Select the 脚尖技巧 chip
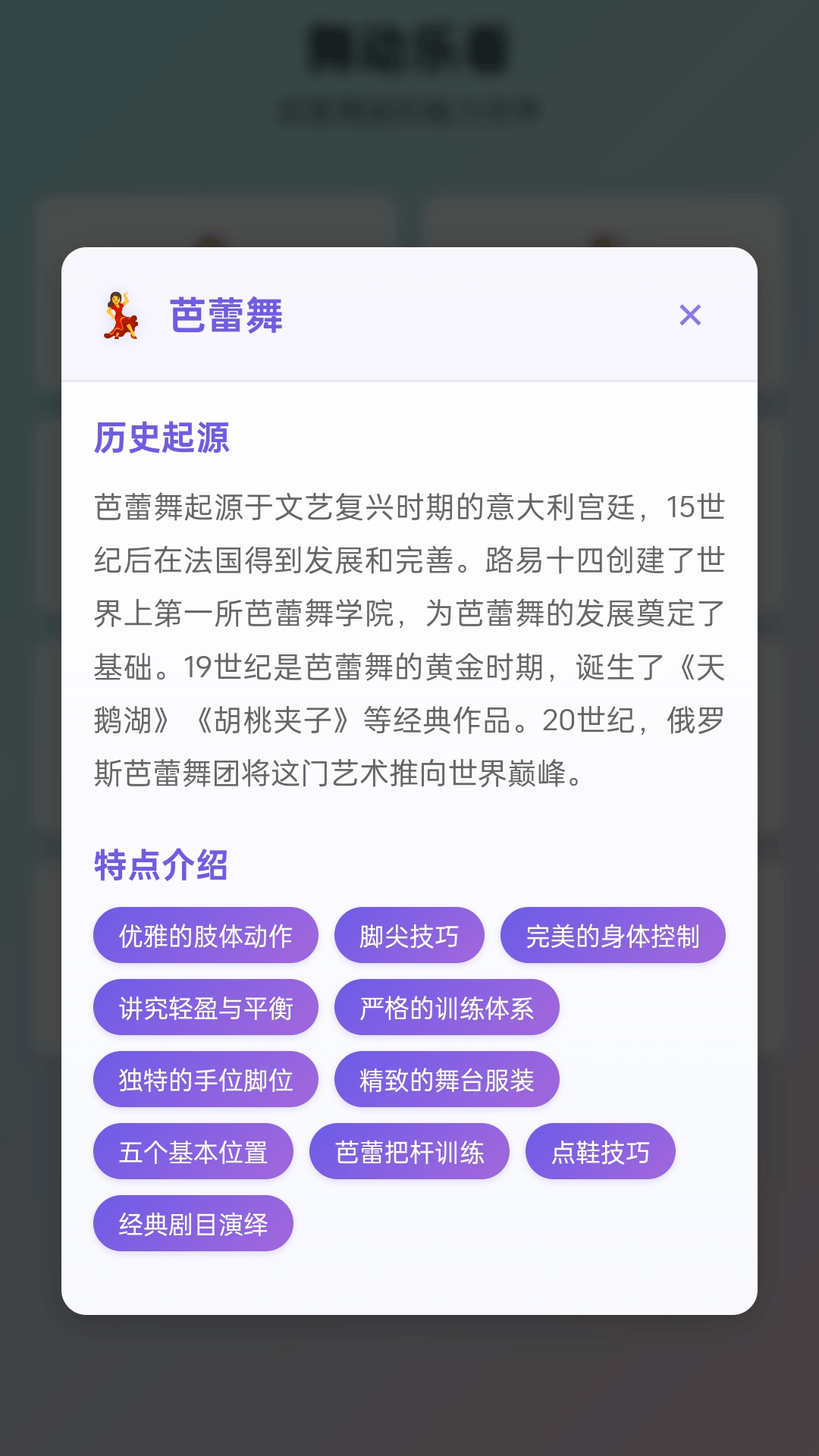The width and height of the screenshot is (819, 1456). 409,935
